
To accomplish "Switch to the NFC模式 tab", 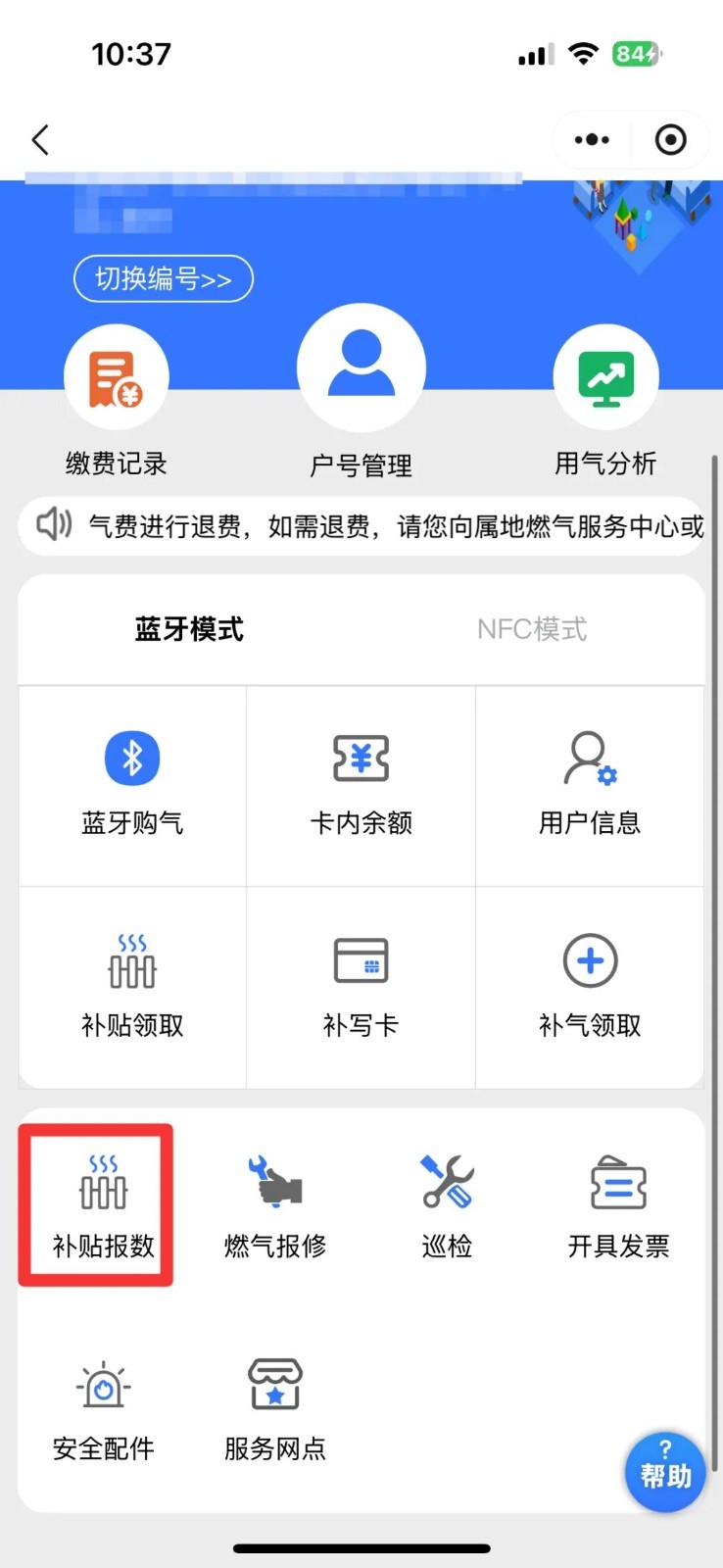I will tap(532, 629).
